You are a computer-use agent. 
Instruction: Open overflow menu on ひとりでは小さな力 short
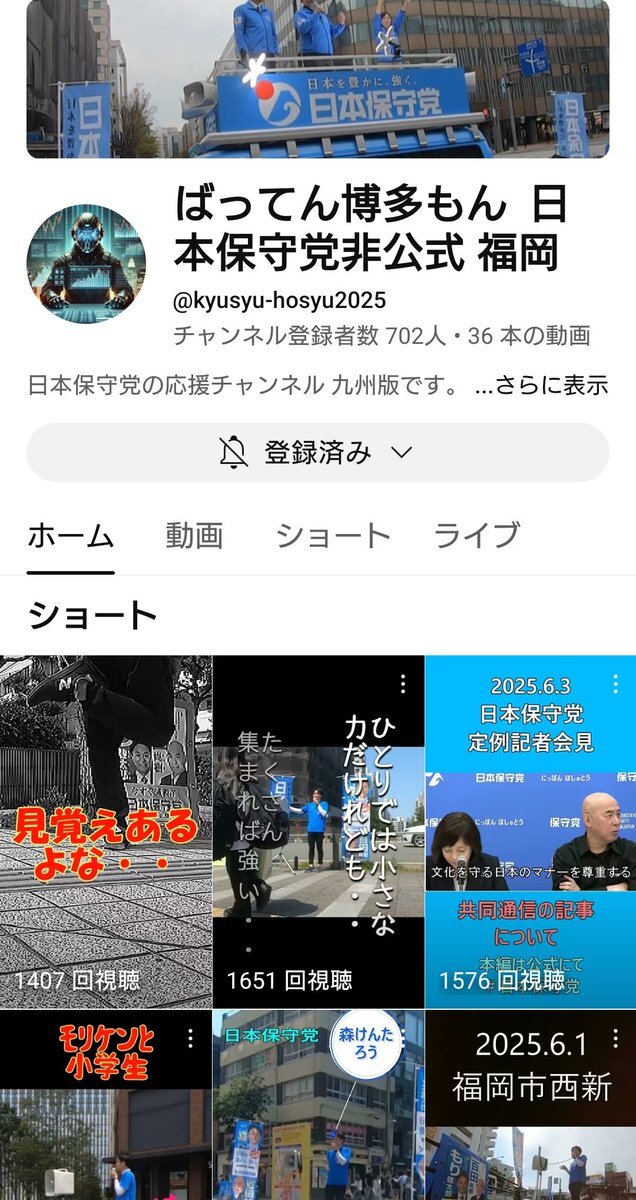[403, 684]
